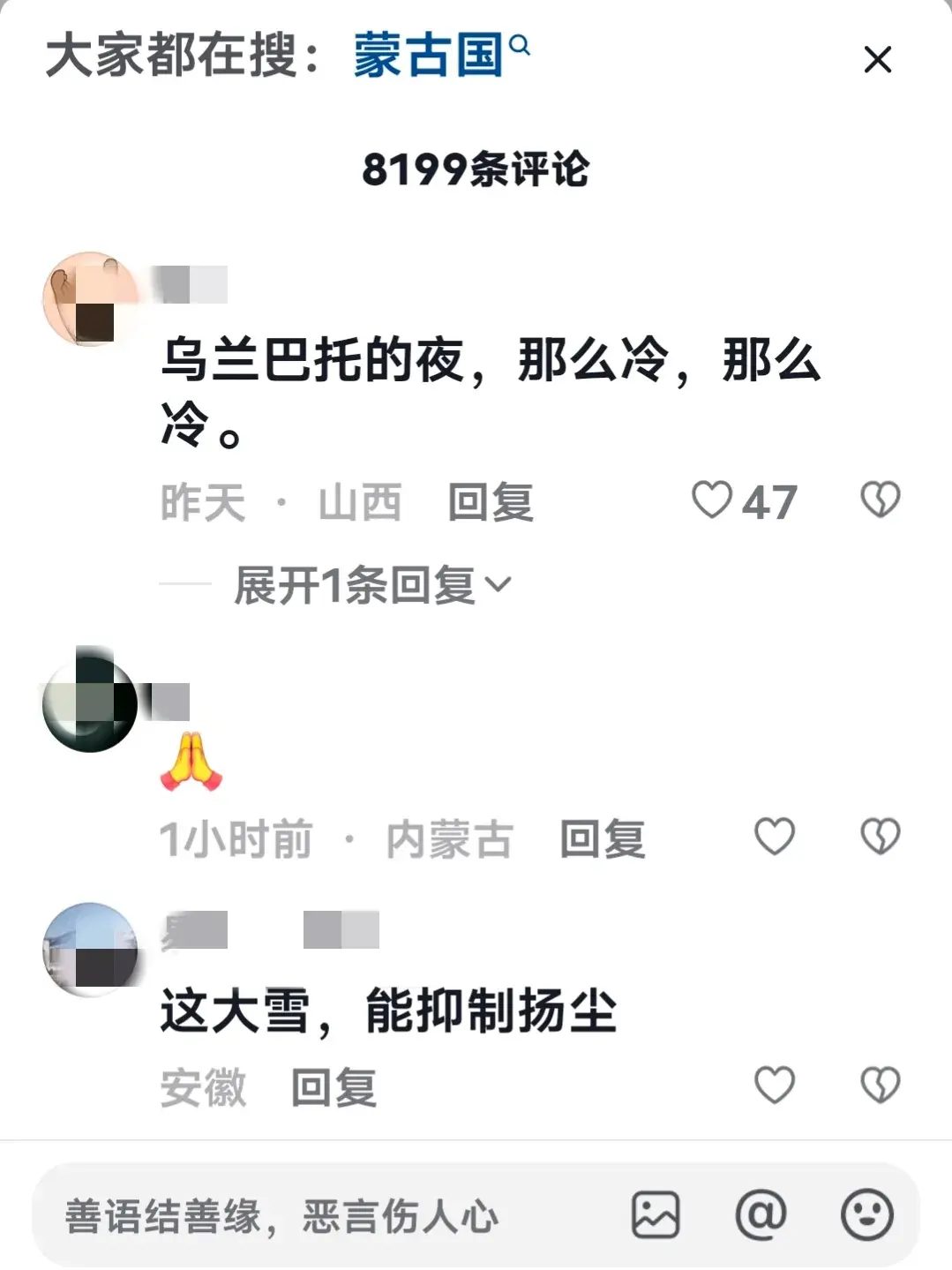The width and height of the screenshot is (952, 1270).
Task: Like the 这大雪，能抑制扬尘 comment
Action: coord(775,1086)
